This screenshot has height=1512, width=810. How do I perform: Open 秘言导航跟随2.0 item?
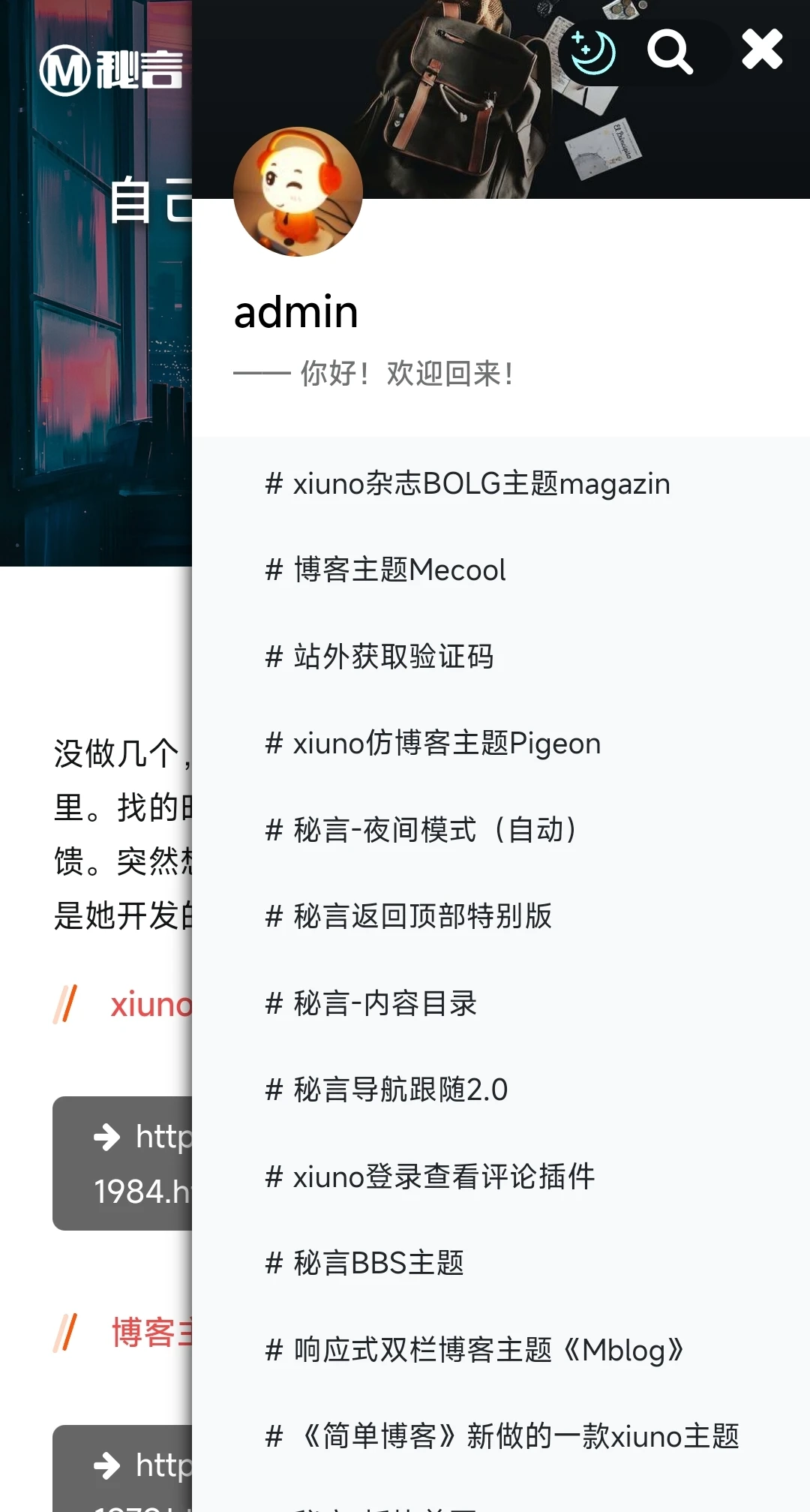[387, 1090]
